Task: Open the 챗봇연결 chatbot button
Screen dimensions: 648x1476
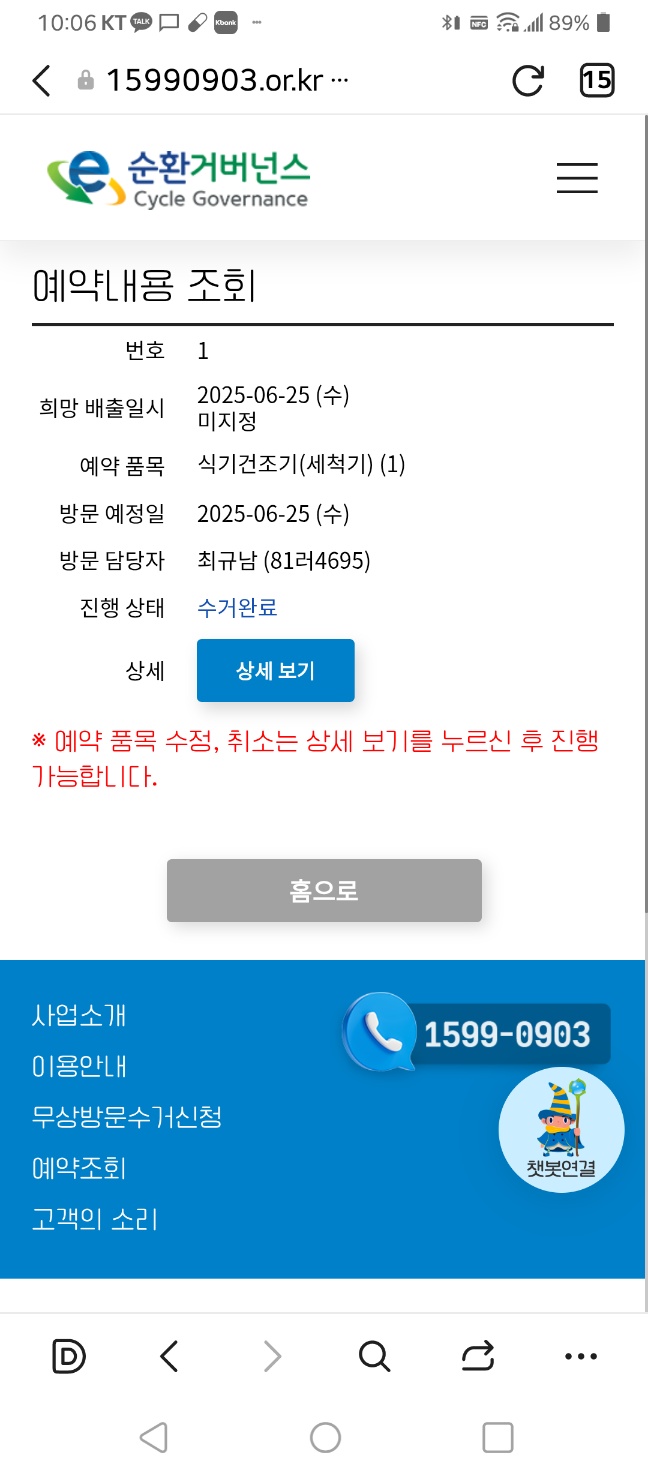Action: pyautogui.click(x=561, y=1130)
